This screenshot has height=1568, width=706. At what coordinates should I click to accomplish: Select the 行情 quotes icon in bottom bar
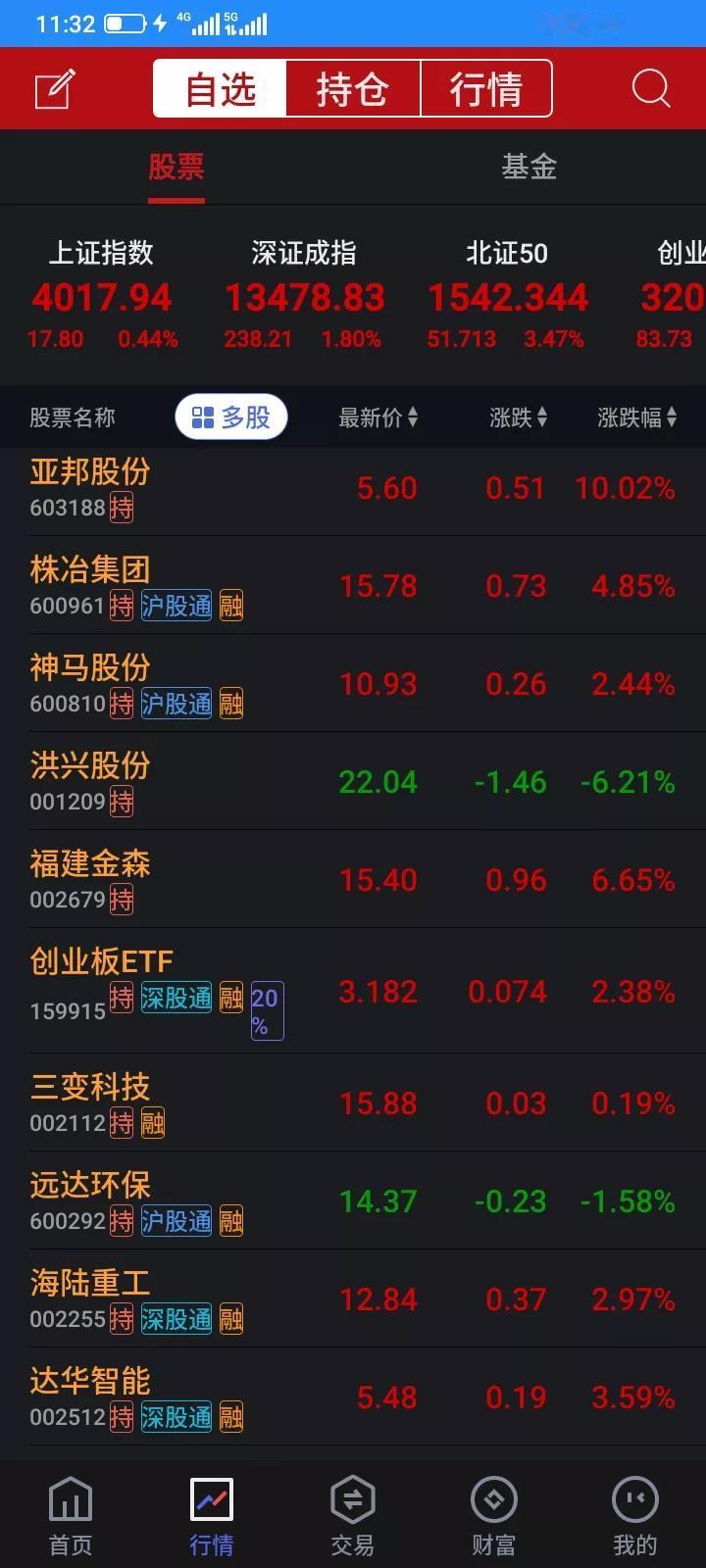[x=211, y=1514]
